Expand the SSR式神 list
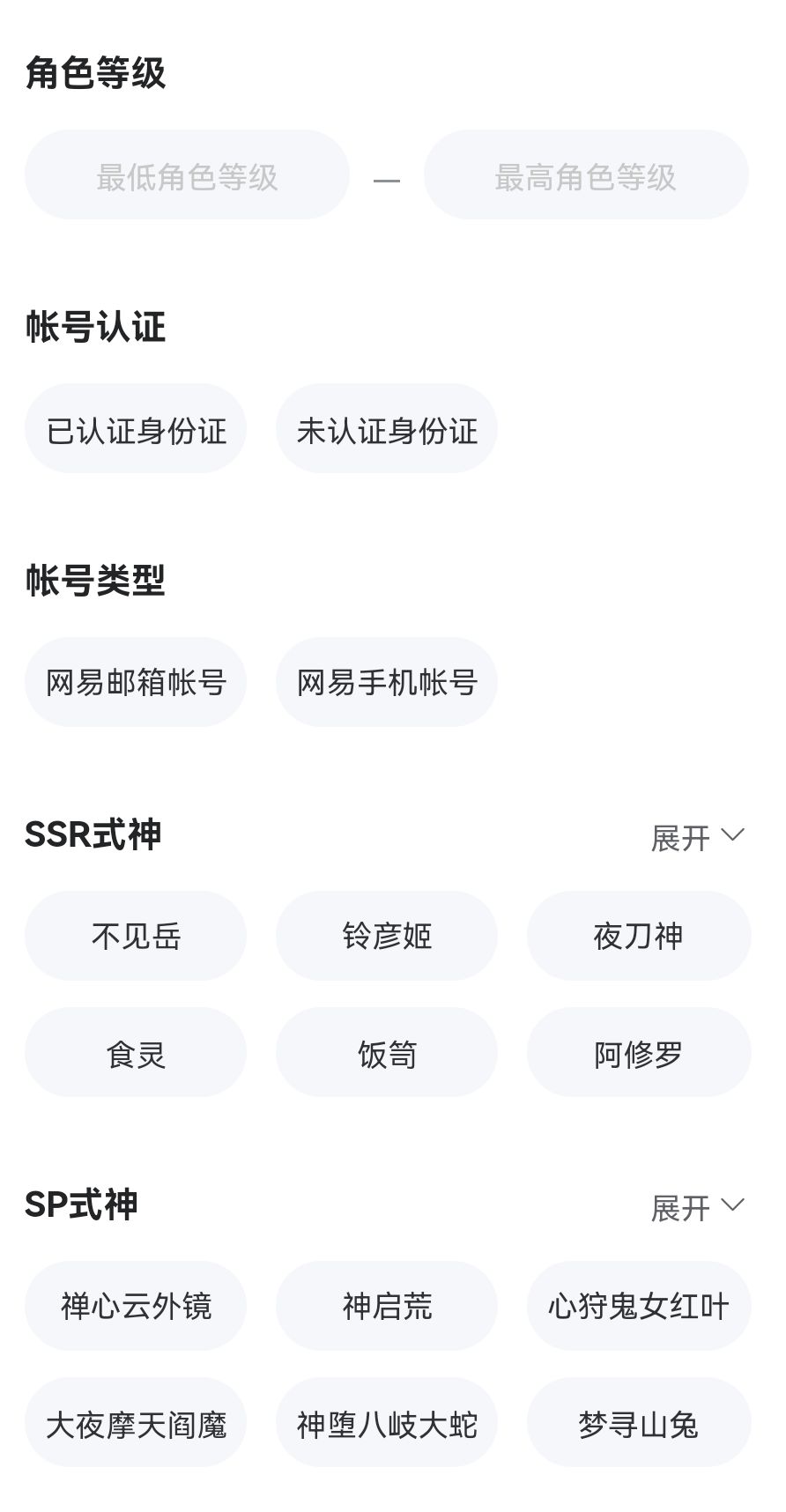786x1512 pixels. (x=697, y=837)
